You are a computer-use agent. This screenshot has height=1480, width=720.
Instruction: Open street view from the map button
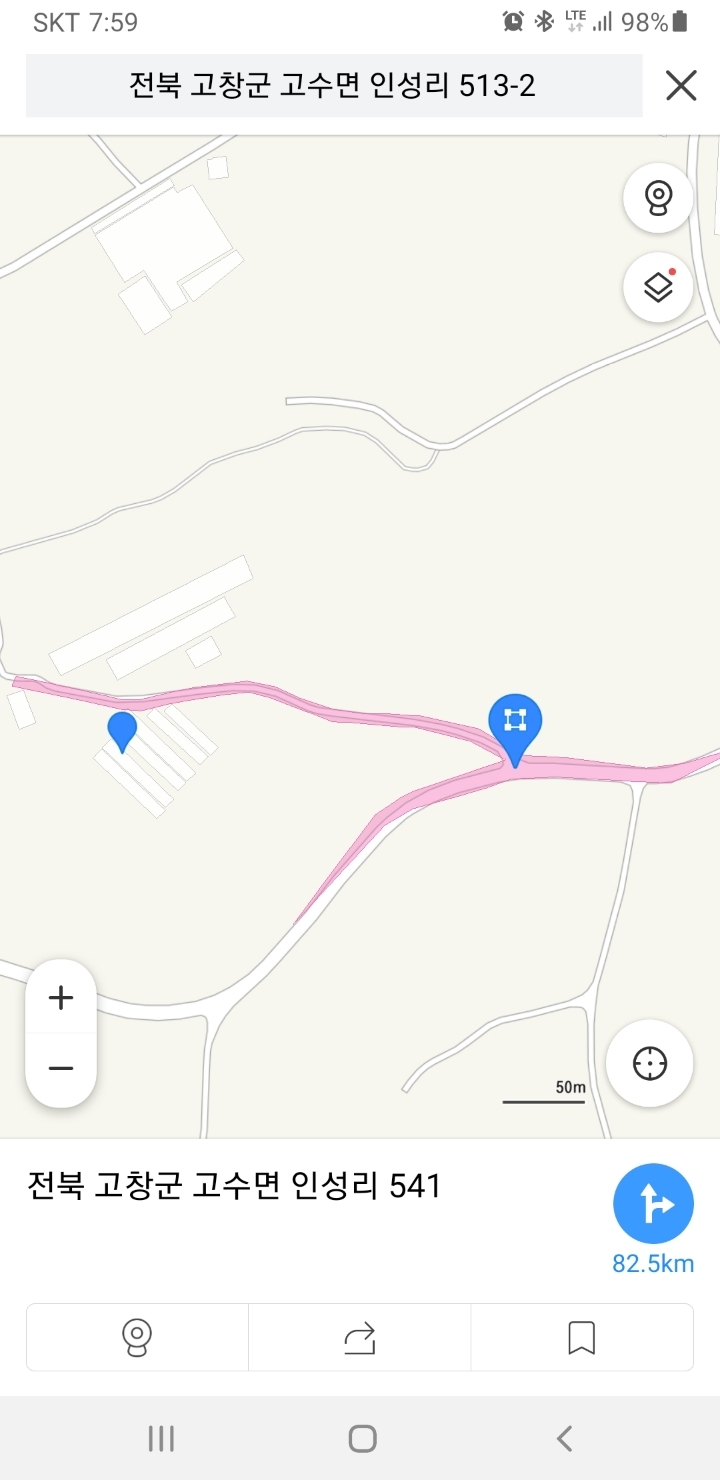(658, 198)
